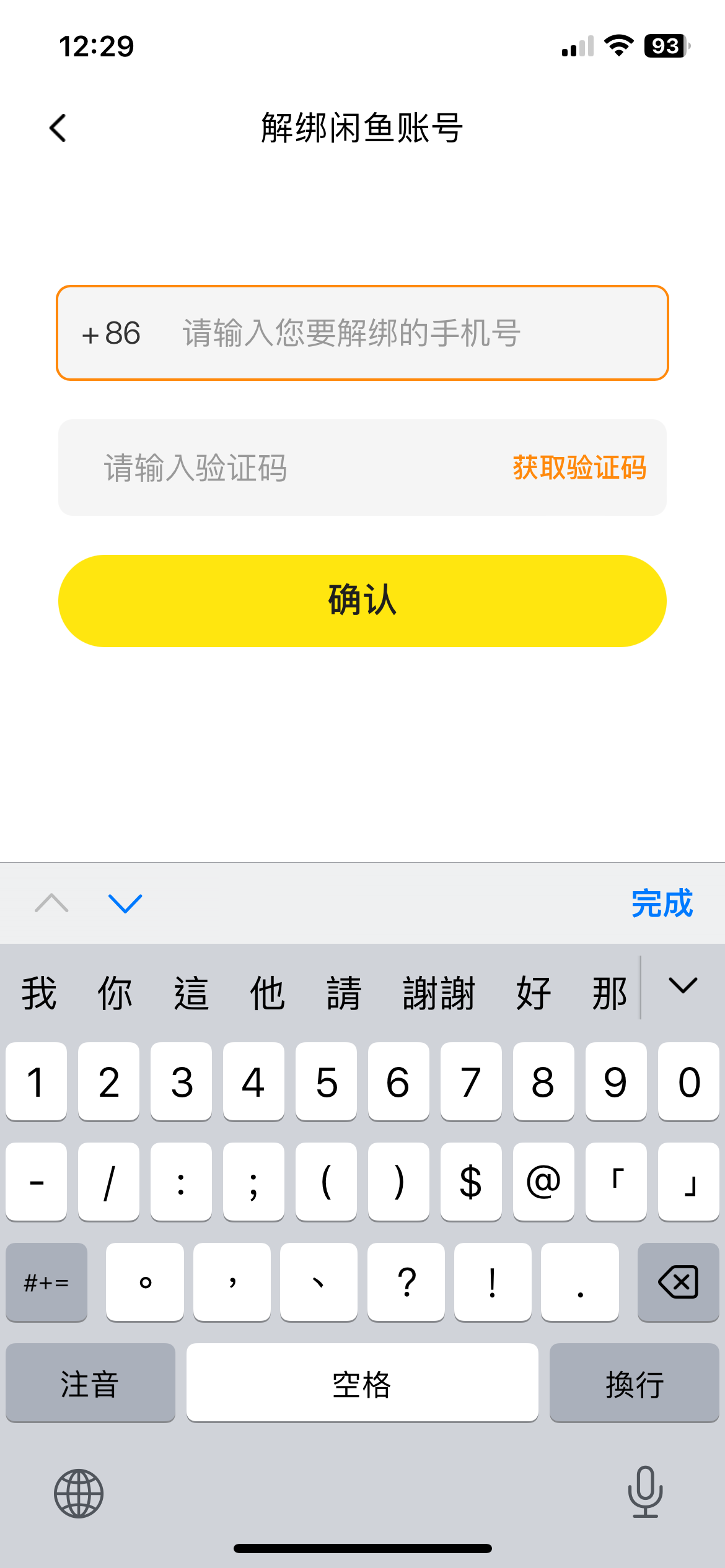Select candidate word 謝謝
The image size is (725, 1568).
click(439, 993)
